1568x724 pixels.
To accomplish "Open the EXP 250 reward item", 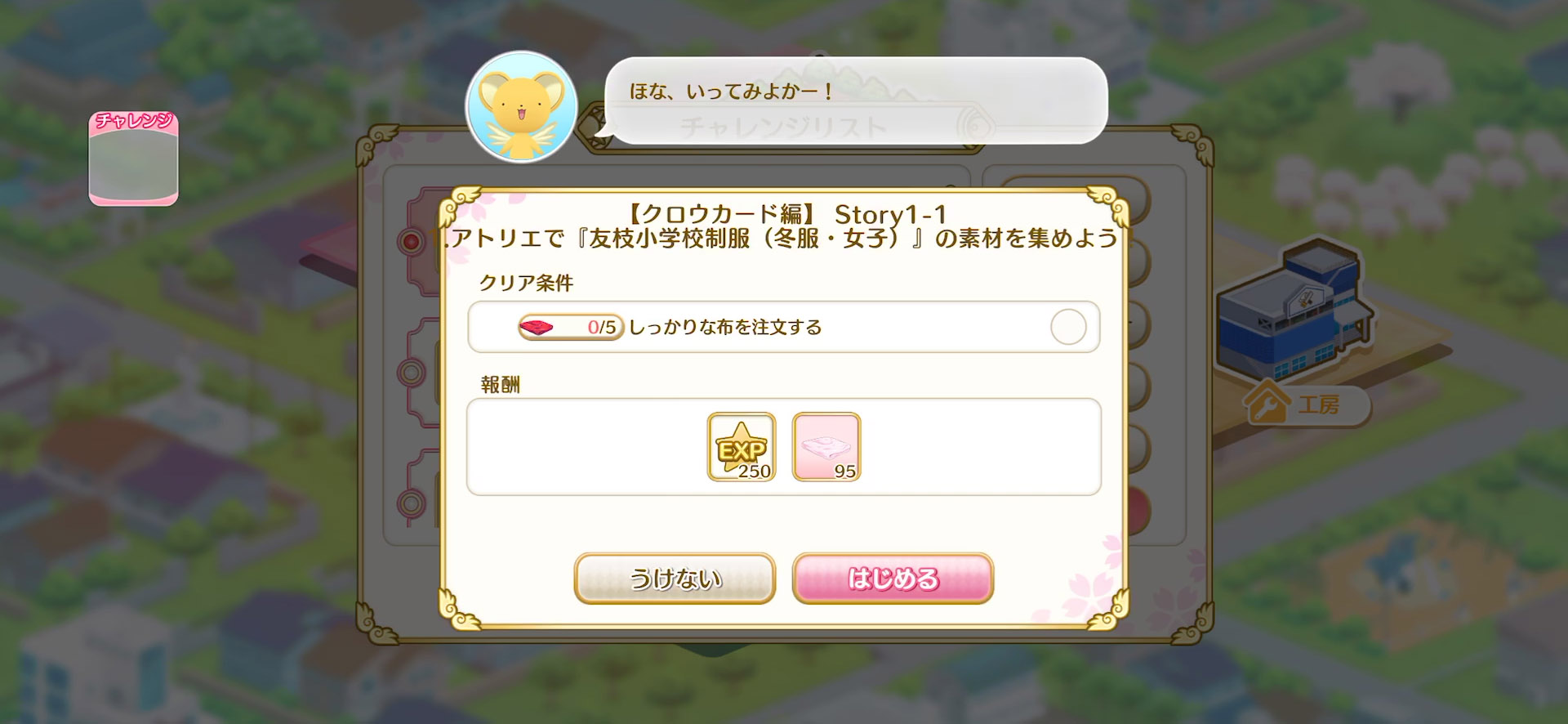I will click(742, 447).
